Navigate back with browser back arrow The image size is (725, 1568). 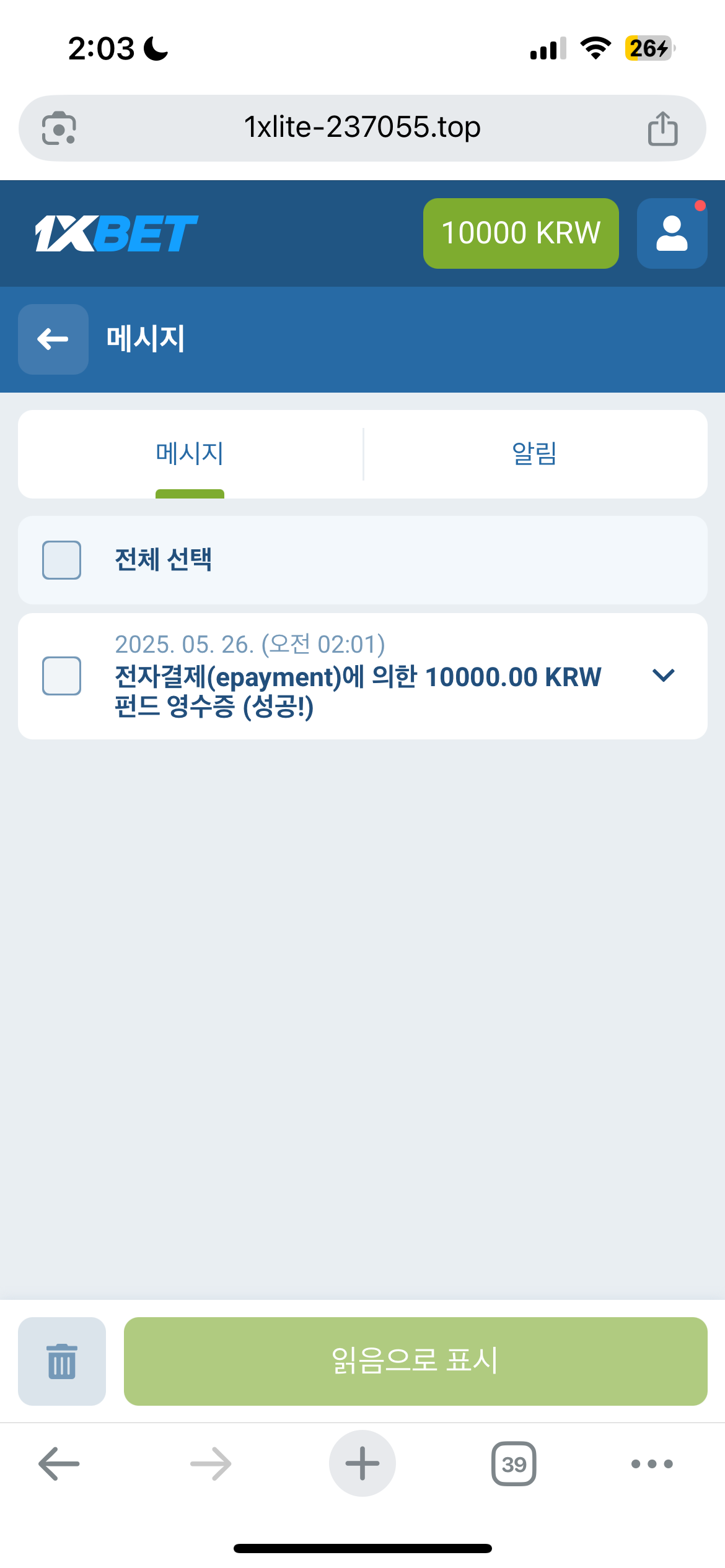tap(59, 1463)
